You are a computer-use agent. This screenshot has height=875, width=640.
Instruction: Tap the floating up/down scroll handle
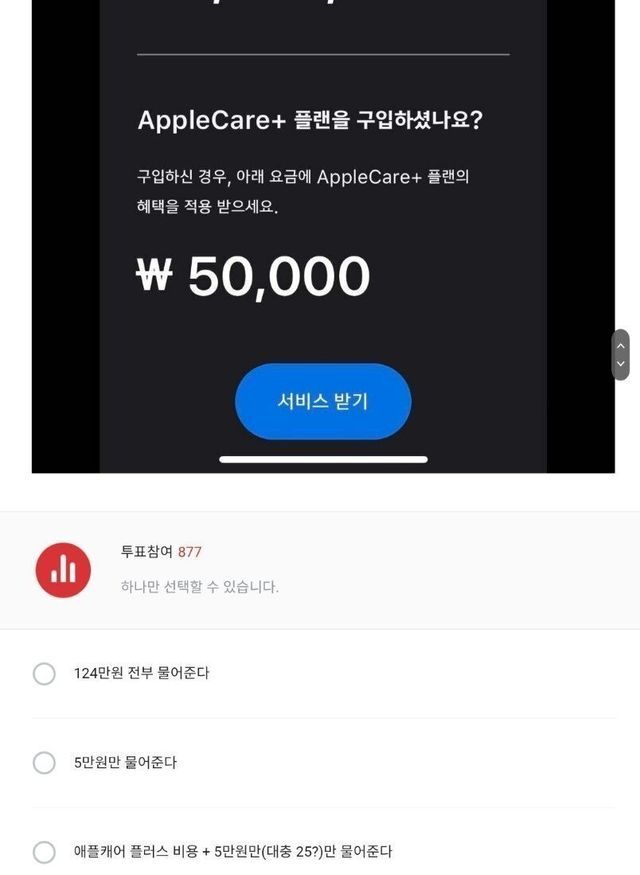point(620,355)
